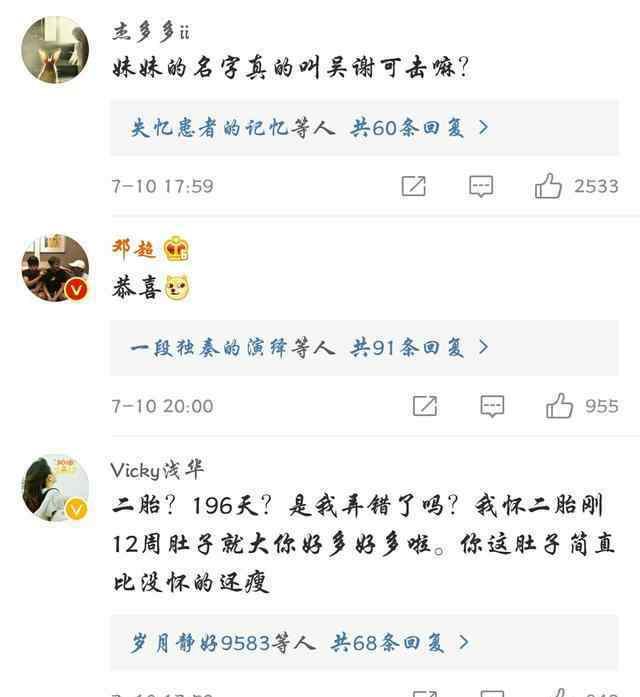Reply to 邓超's 恭喜 comment

(x=491, y=406)
